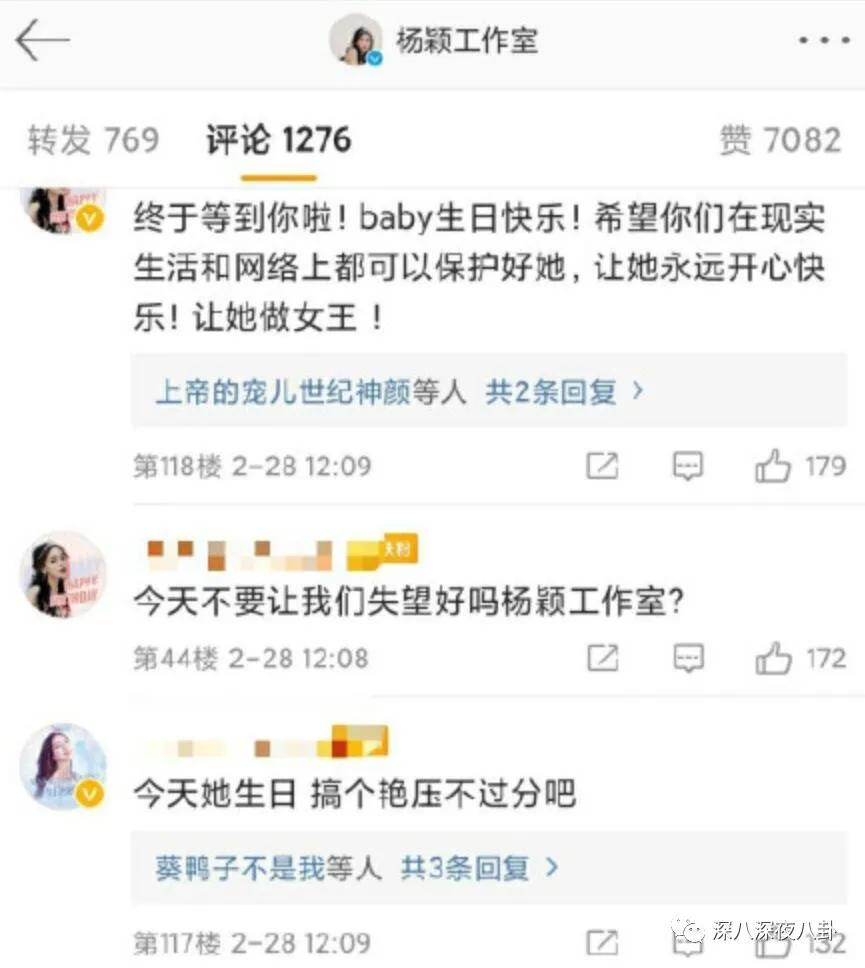865x968 pixels.
Task: Repost the 第117楼 comment
Action: coord(601,942)
